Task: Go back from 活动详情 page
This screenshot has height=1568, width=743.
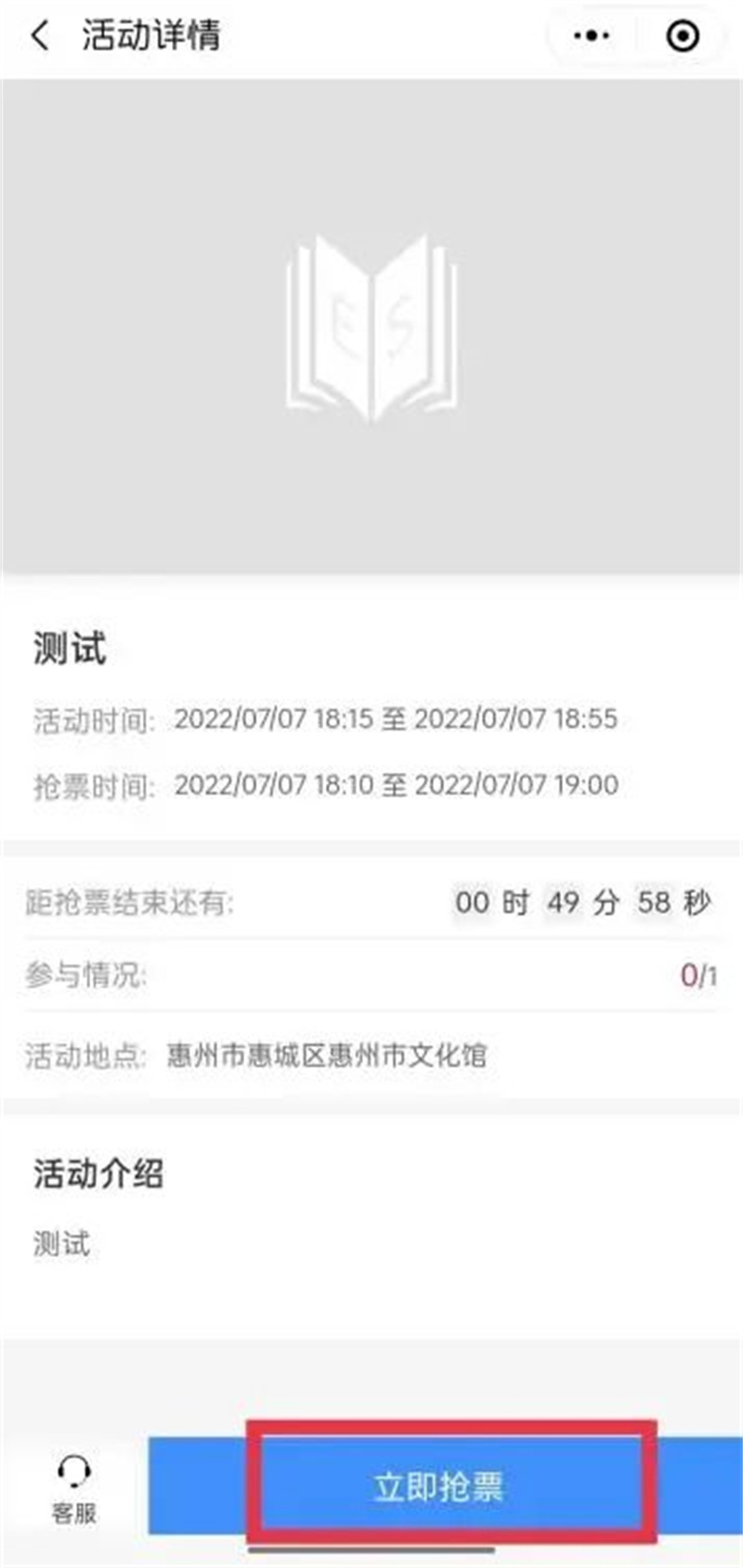Action: coord(40,36)
